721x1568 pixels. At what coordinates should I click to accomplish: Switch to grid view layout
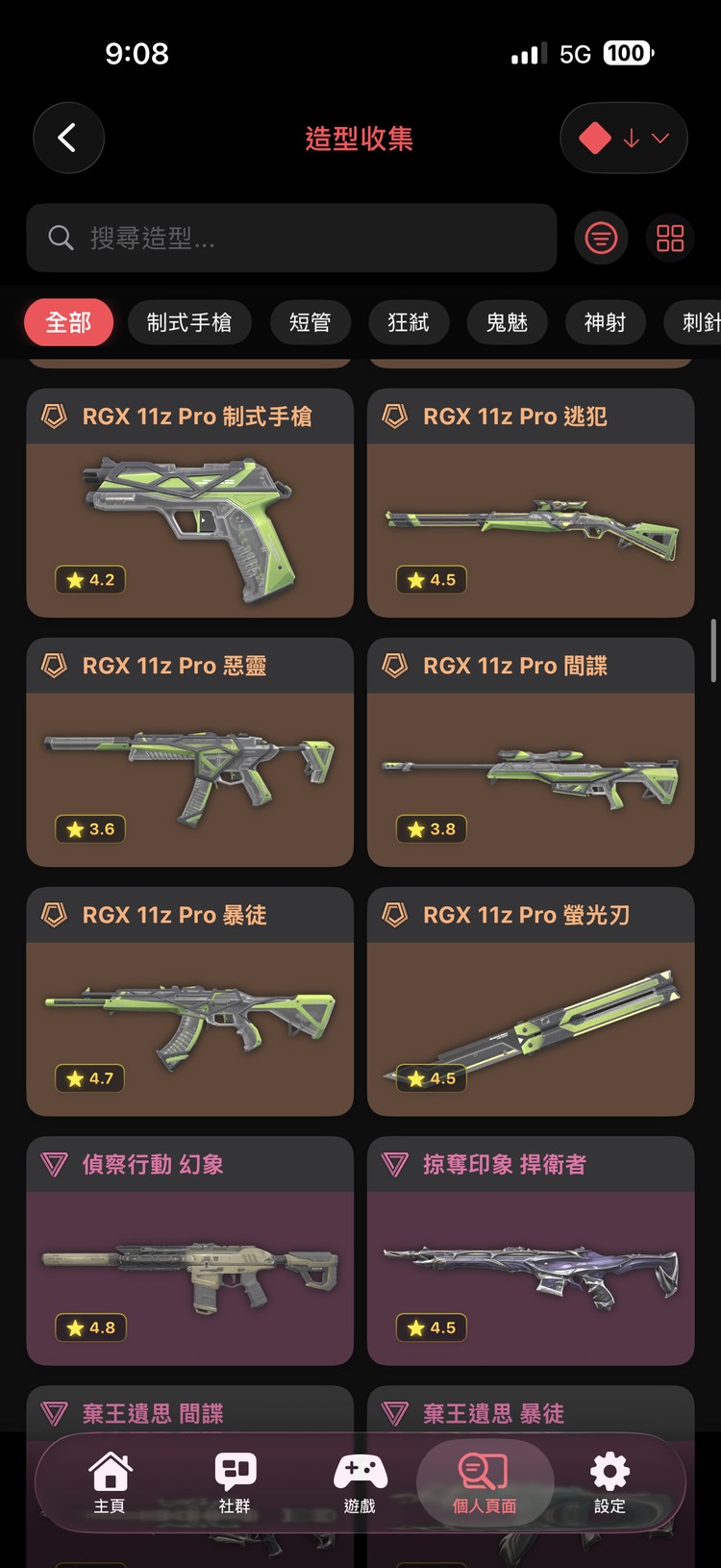[x=670, y=238]
